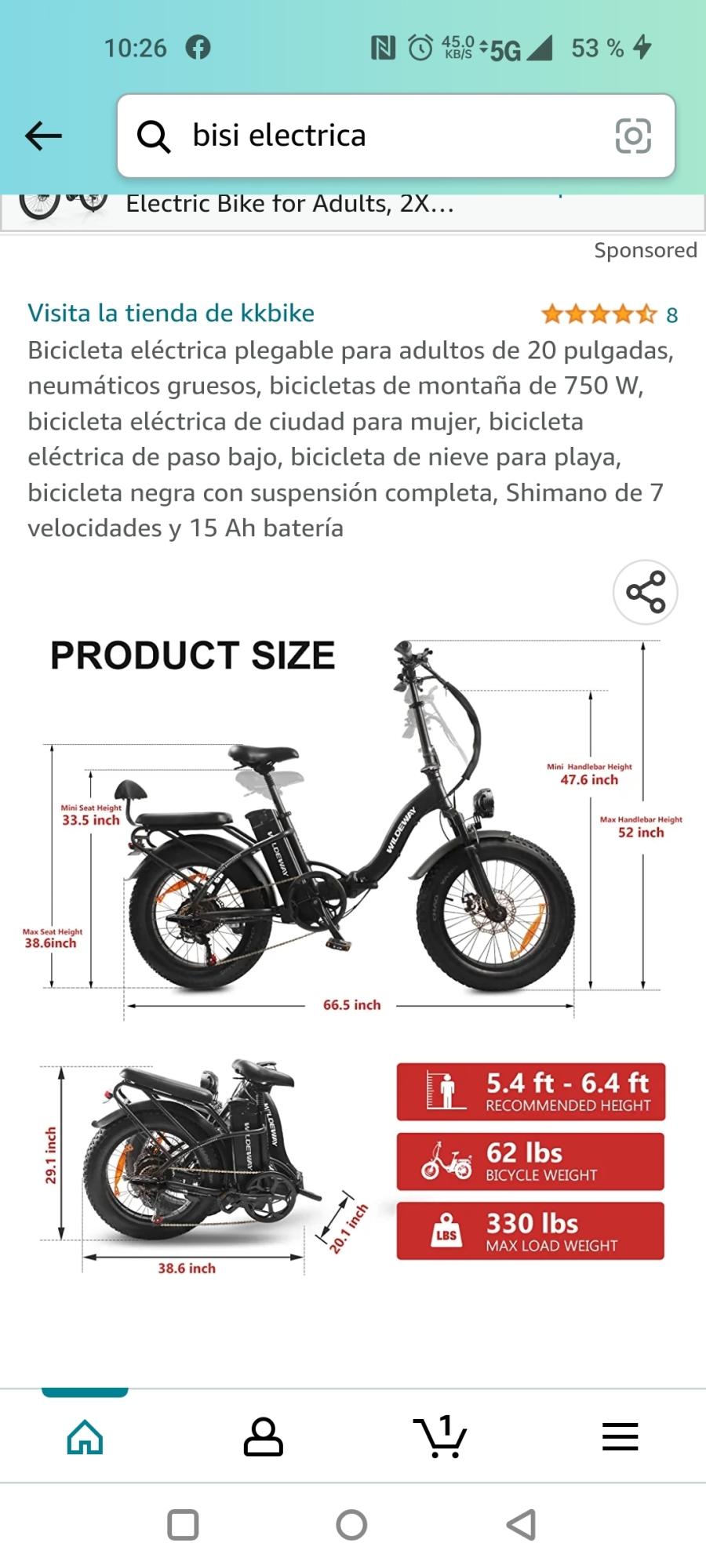
Task: Open camera lens search
Action: pyautogui.click(x=633, y=136)
